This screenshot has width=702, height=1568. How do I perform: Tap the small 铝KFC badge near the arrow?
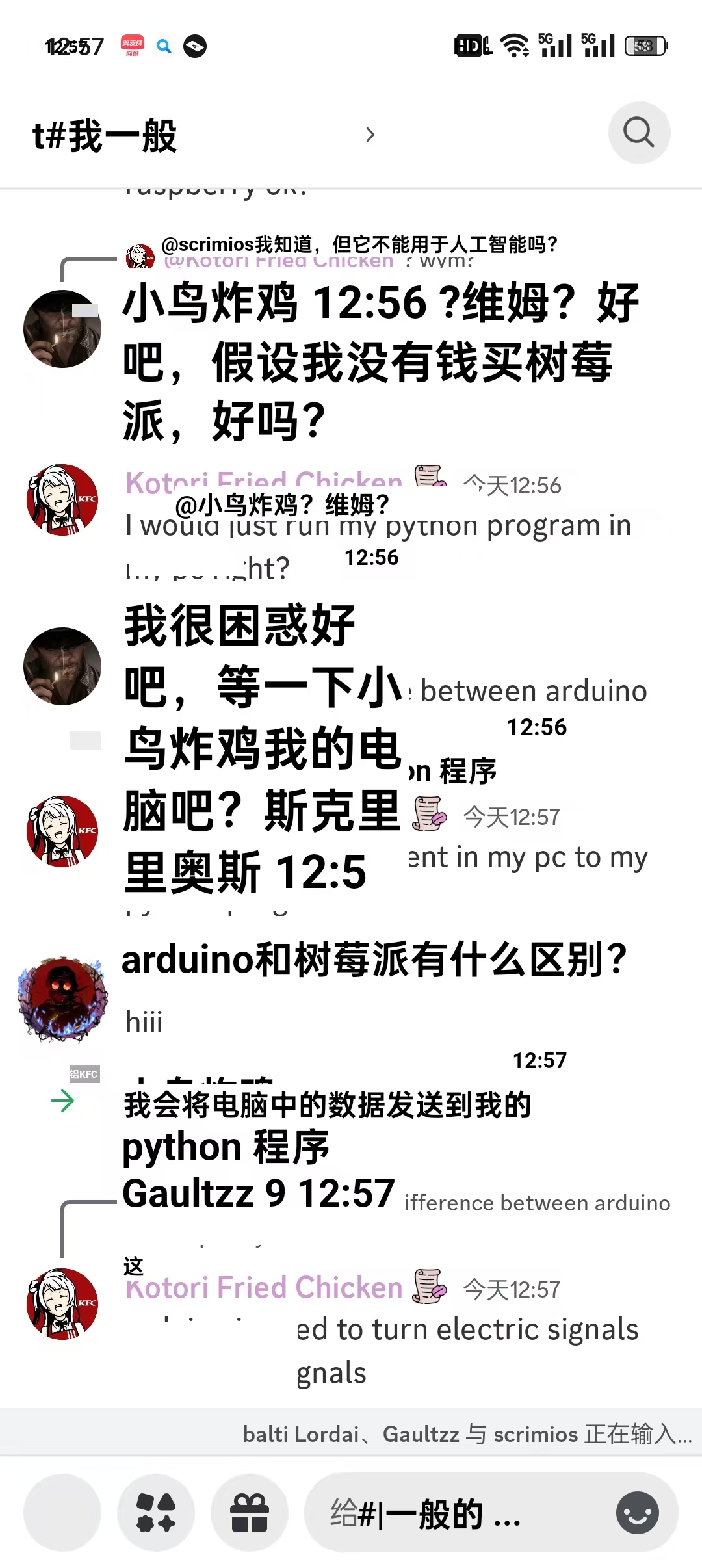pos(85,1073)
